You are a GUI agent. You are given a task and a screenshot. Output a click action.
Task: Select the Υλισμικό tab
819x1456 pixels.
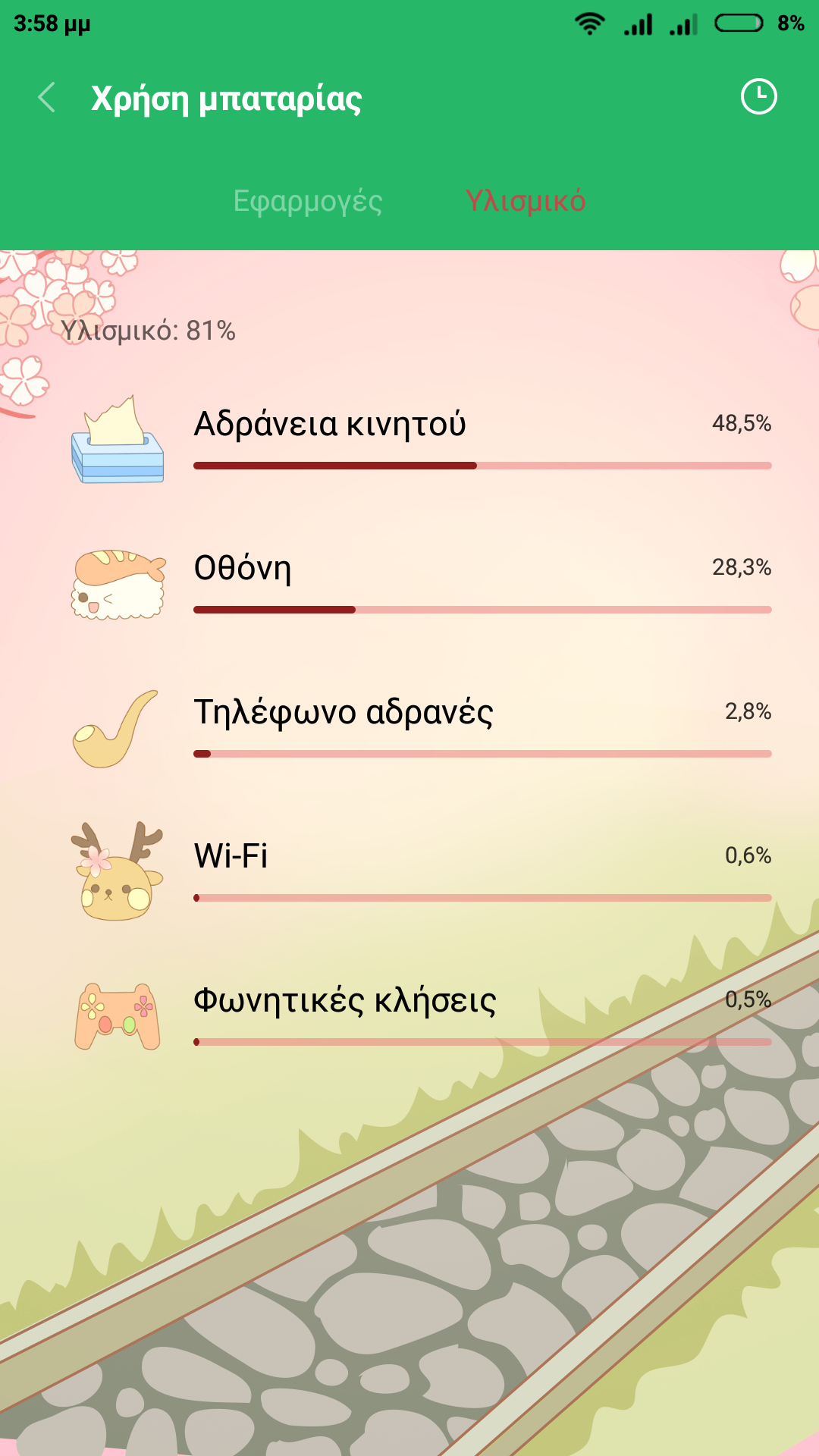[525, 201]
